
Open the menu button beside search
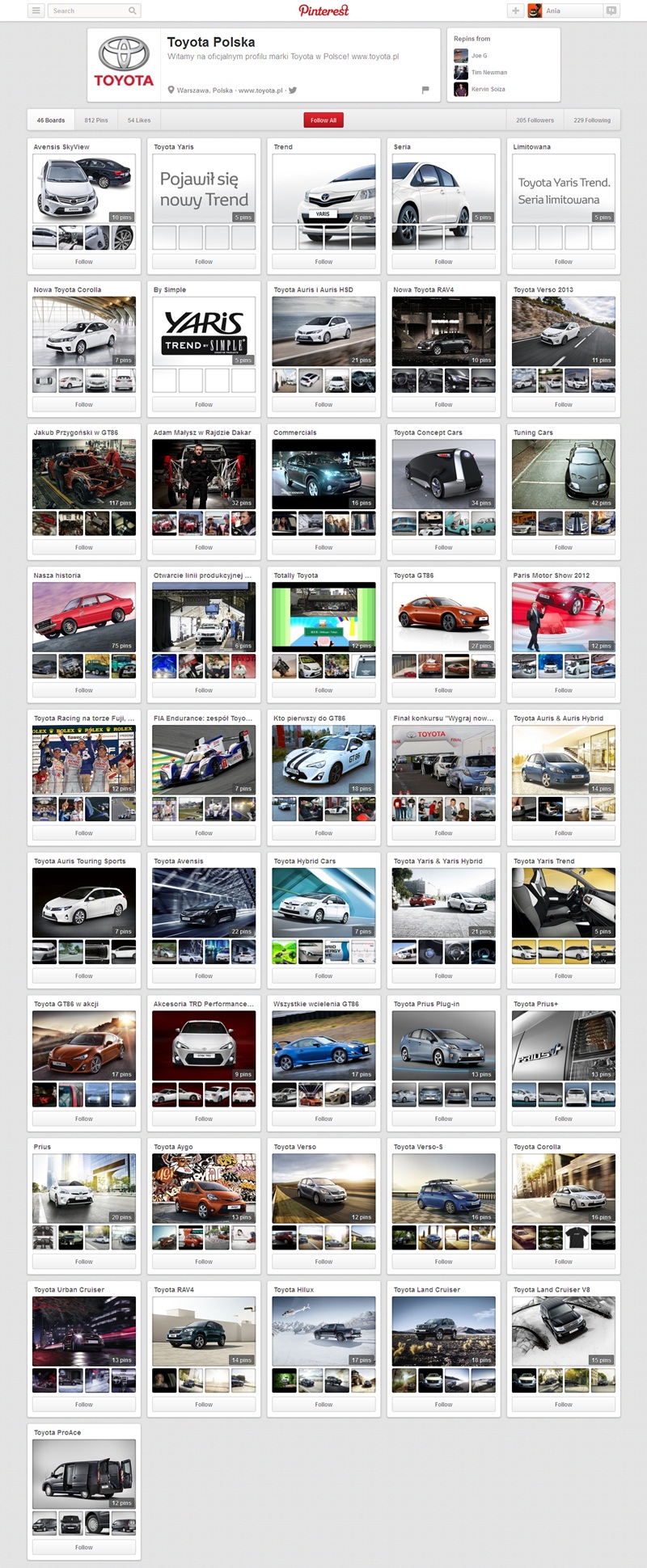click(36, 11)
